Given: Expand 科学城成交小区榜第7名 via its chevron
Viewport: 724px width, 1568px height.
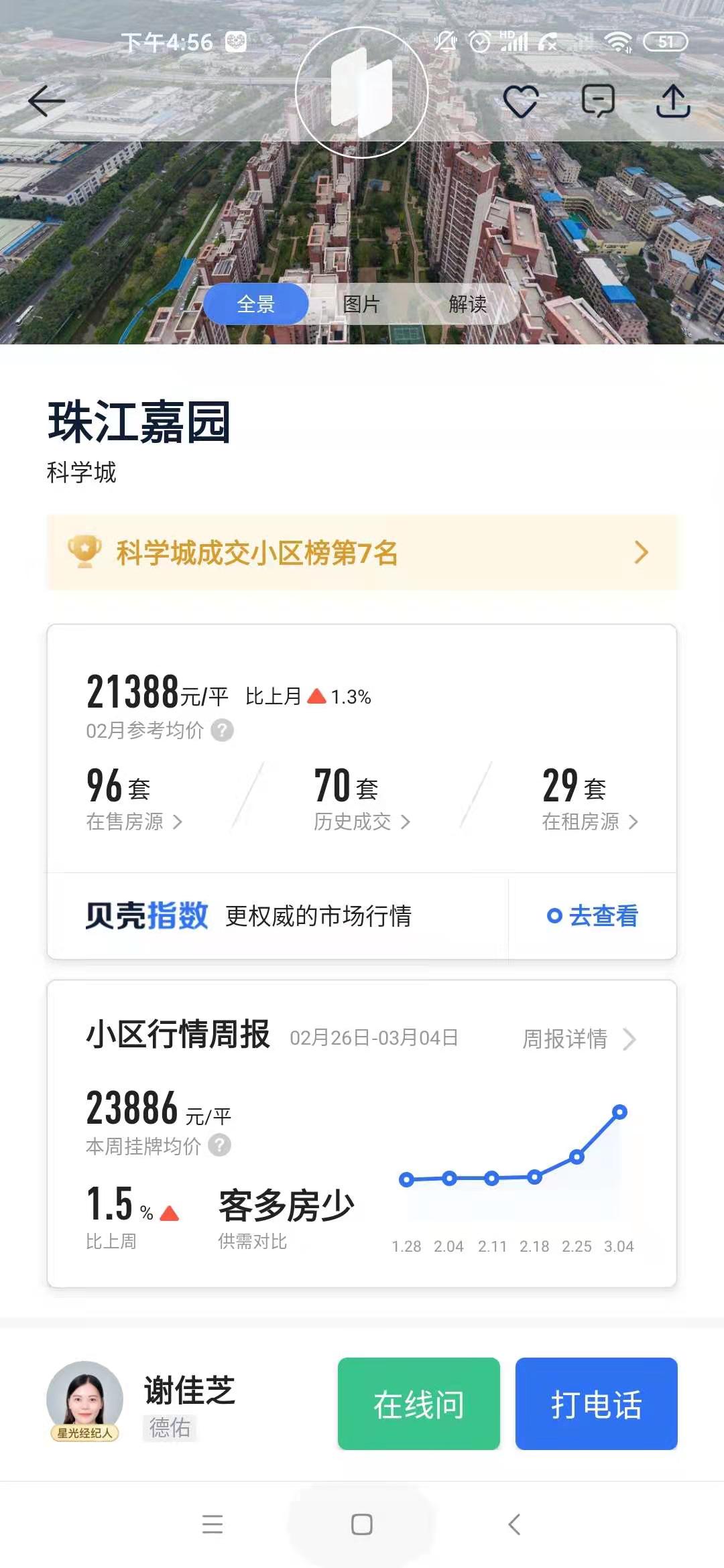Looking at the screenshot, I should click(642, 553).
